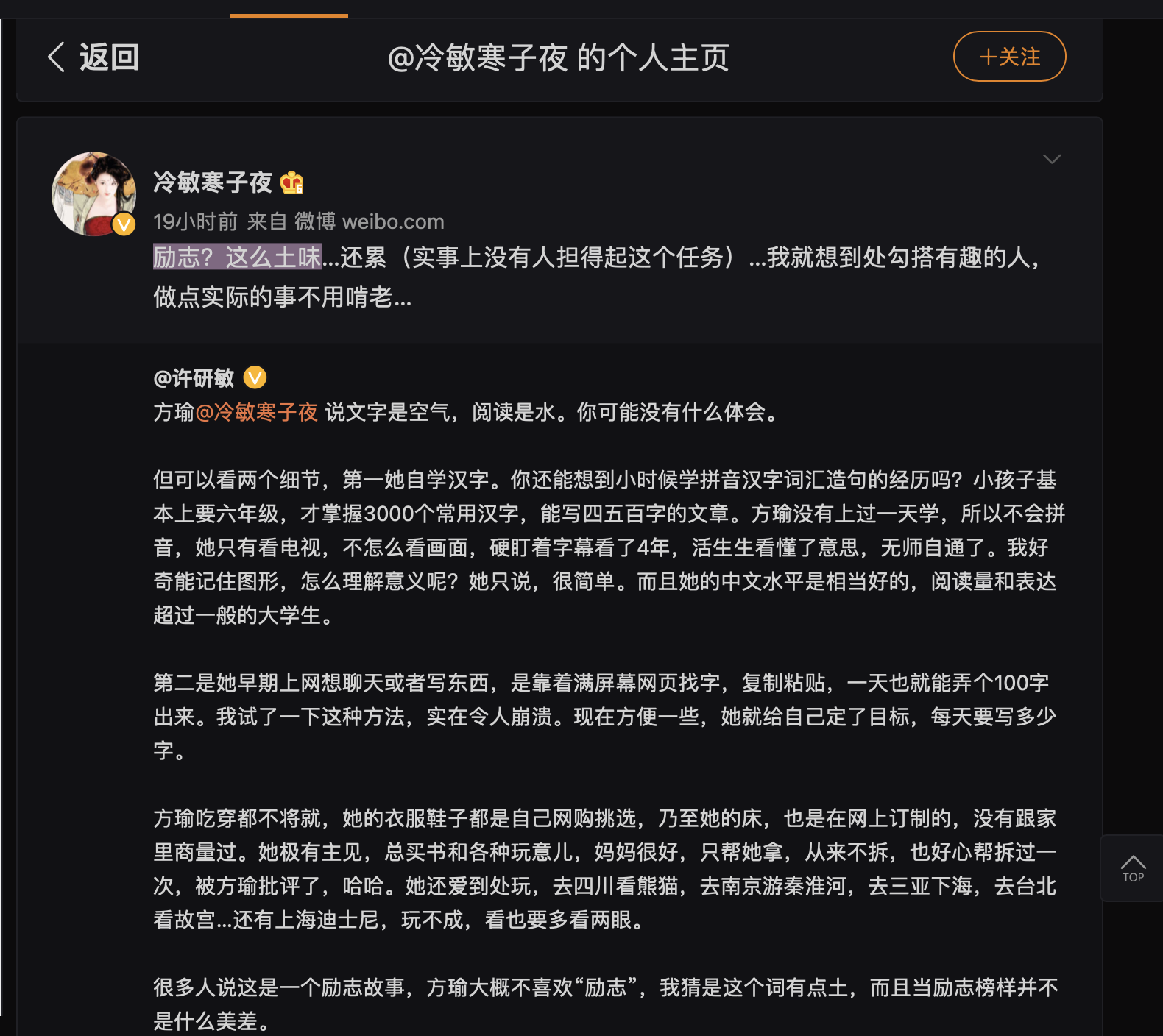The height and width of the screenshot is (1036, 1163).
Task: Open @许研敏's profile
Action: (x=194, y=378)
